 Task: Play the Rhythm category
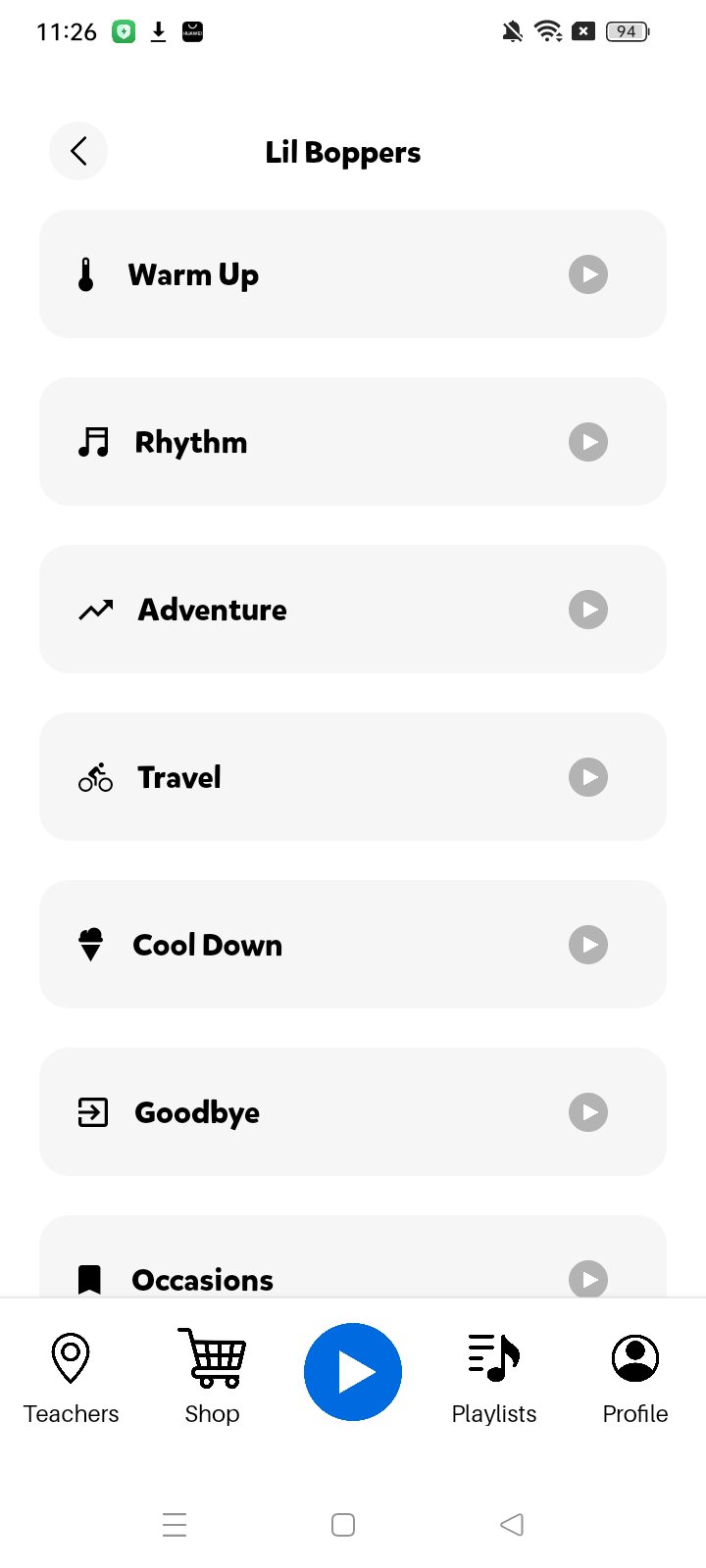[x=588, y=442]
